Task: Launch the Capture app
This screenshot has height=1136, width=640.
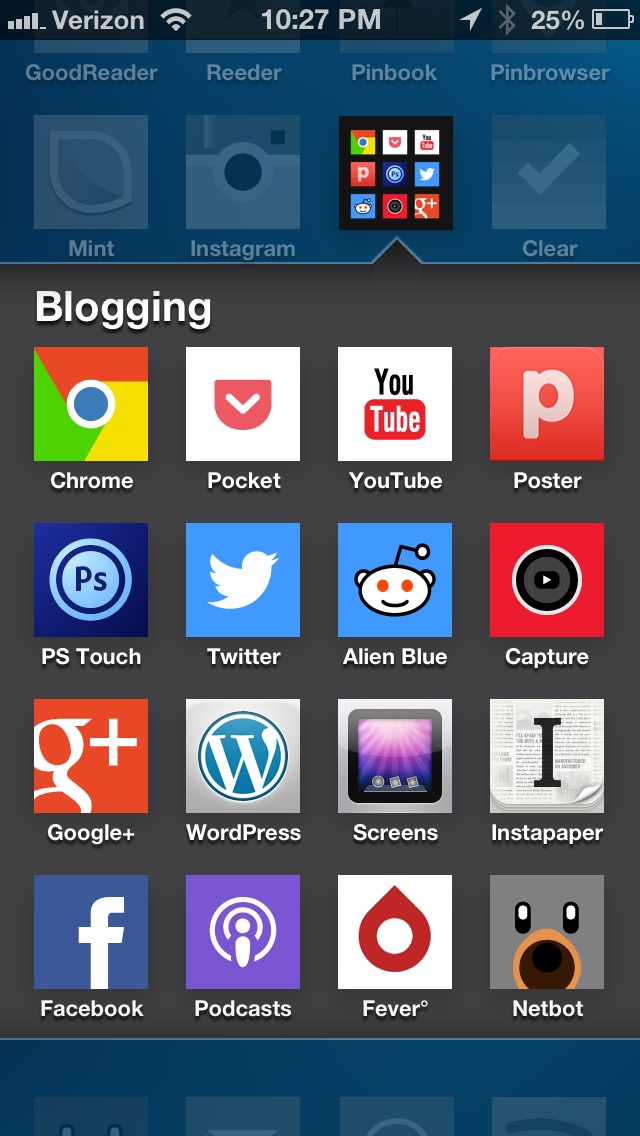Action: point(547,580)
